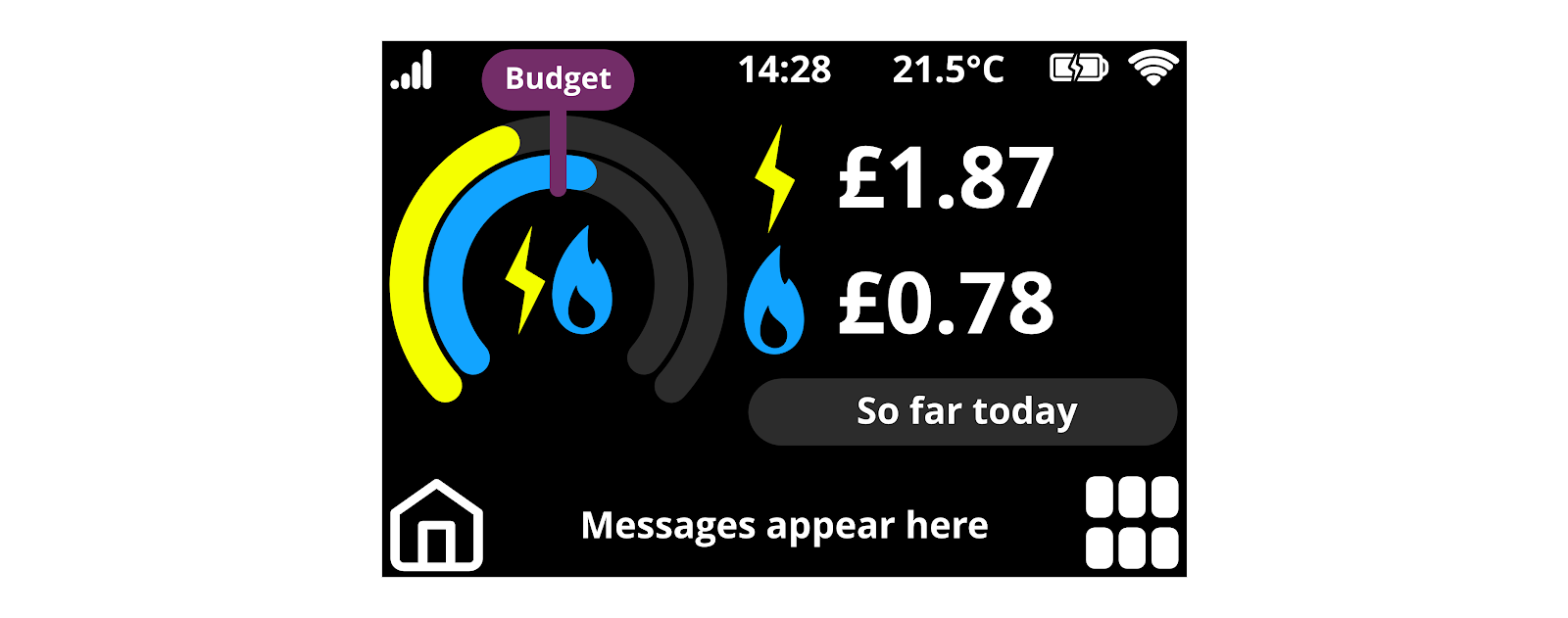Open the grid menu
The height and width of the screenshot is (618, 1568).
1132,523
